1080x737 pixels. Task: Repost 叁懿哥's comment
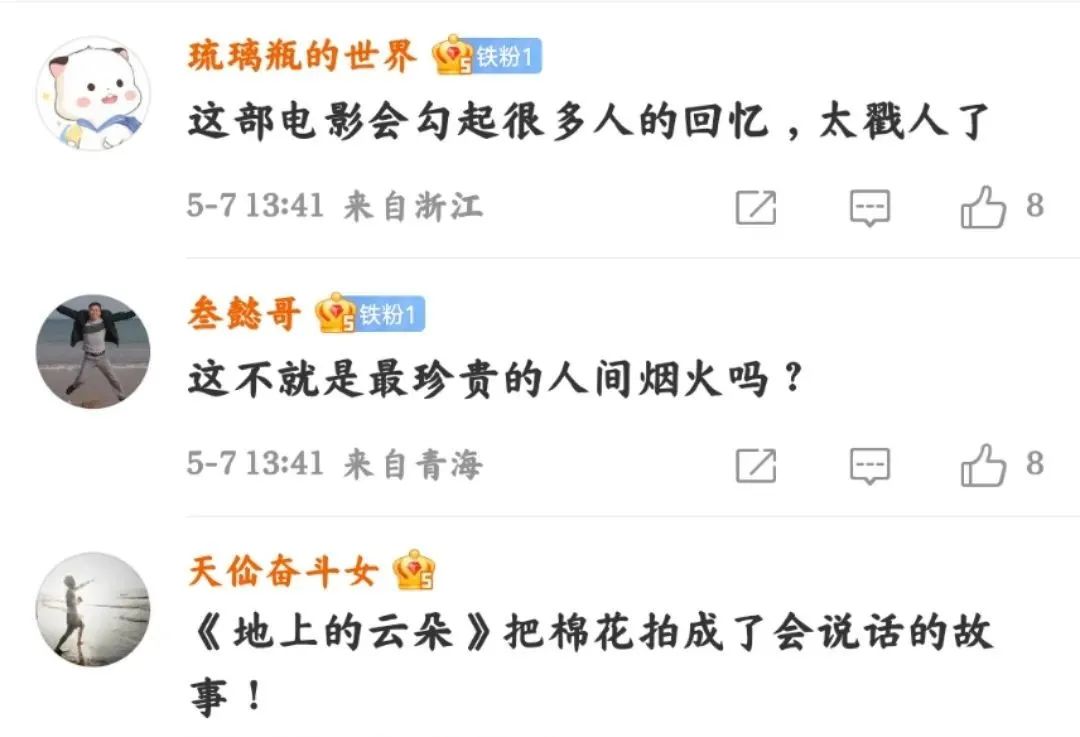756,465
